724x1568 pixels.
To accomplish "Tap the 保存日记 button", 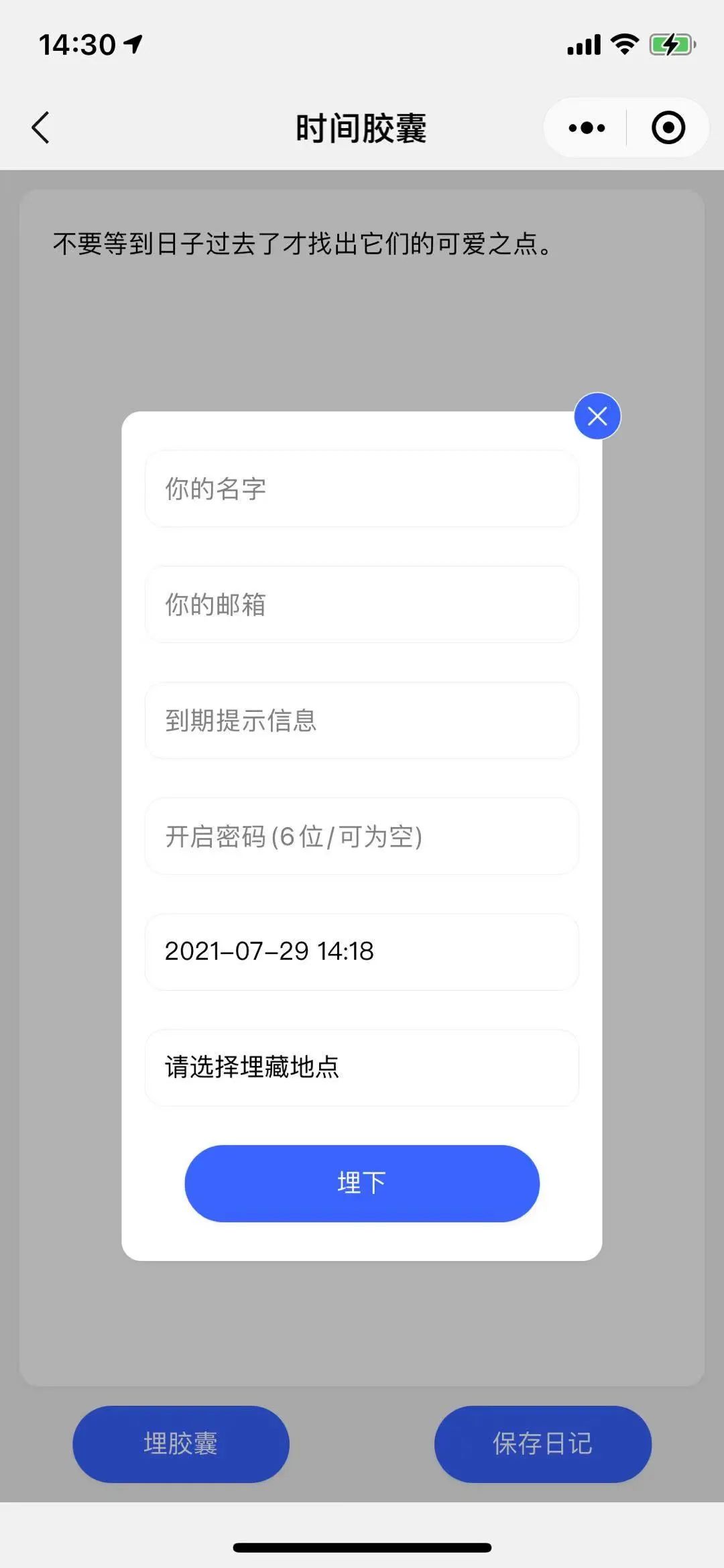I will click(x=543, y=1443).
